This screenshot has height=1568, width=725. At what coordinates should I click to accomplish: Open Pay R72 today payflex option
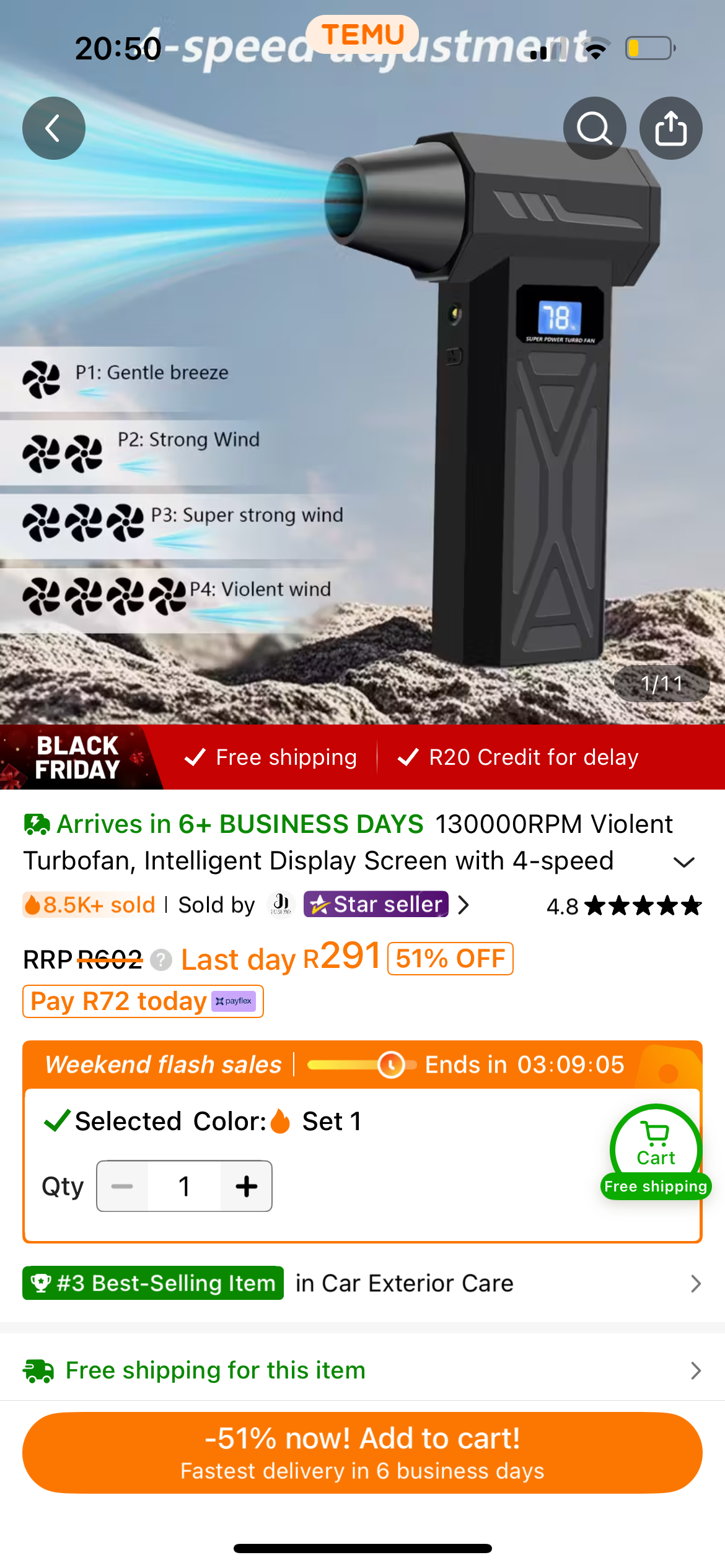coord(143,1001)
